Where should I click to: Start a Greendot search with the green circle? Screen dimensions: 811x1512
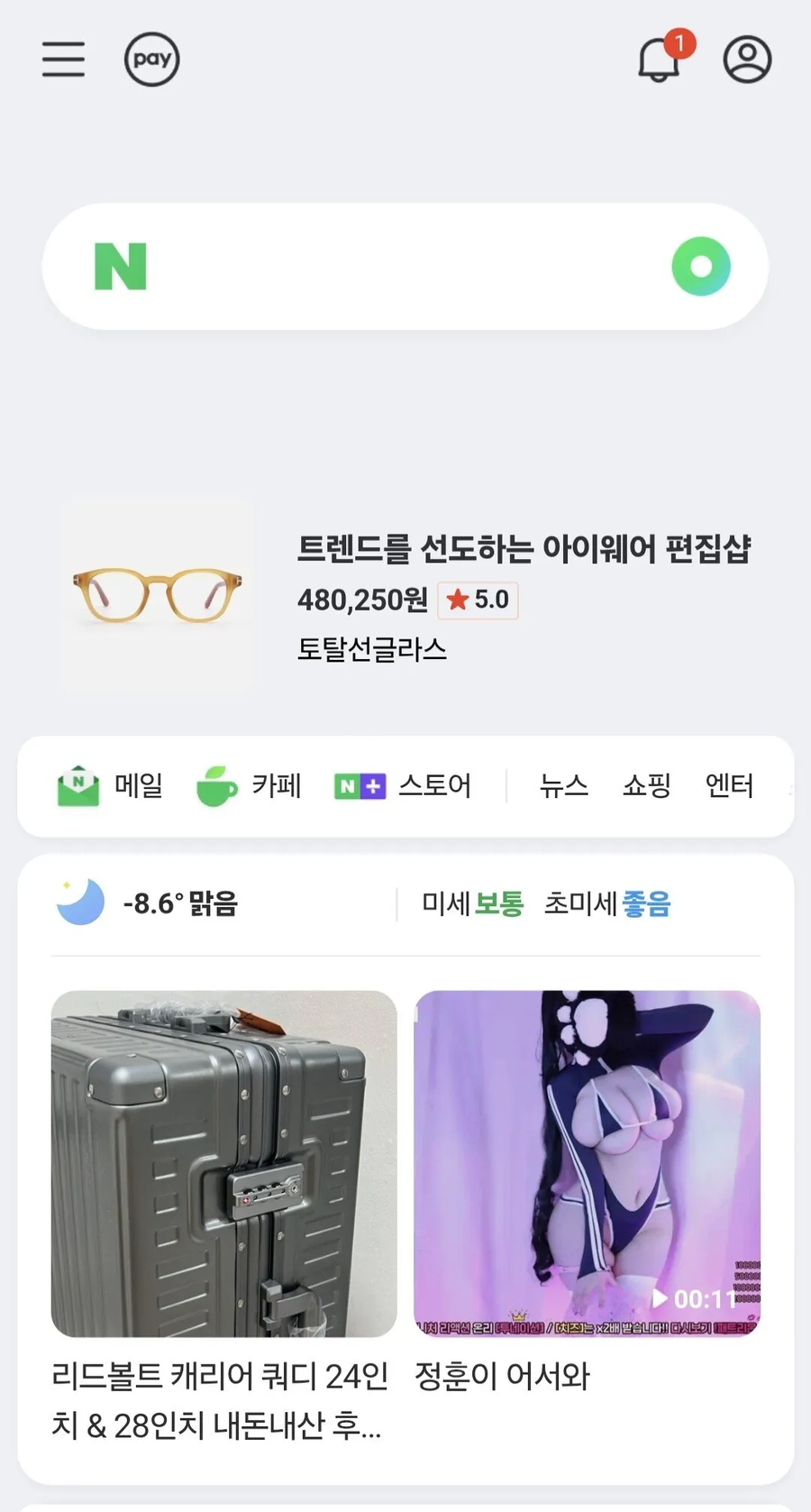pyautogui.click(x=702, y=266)
